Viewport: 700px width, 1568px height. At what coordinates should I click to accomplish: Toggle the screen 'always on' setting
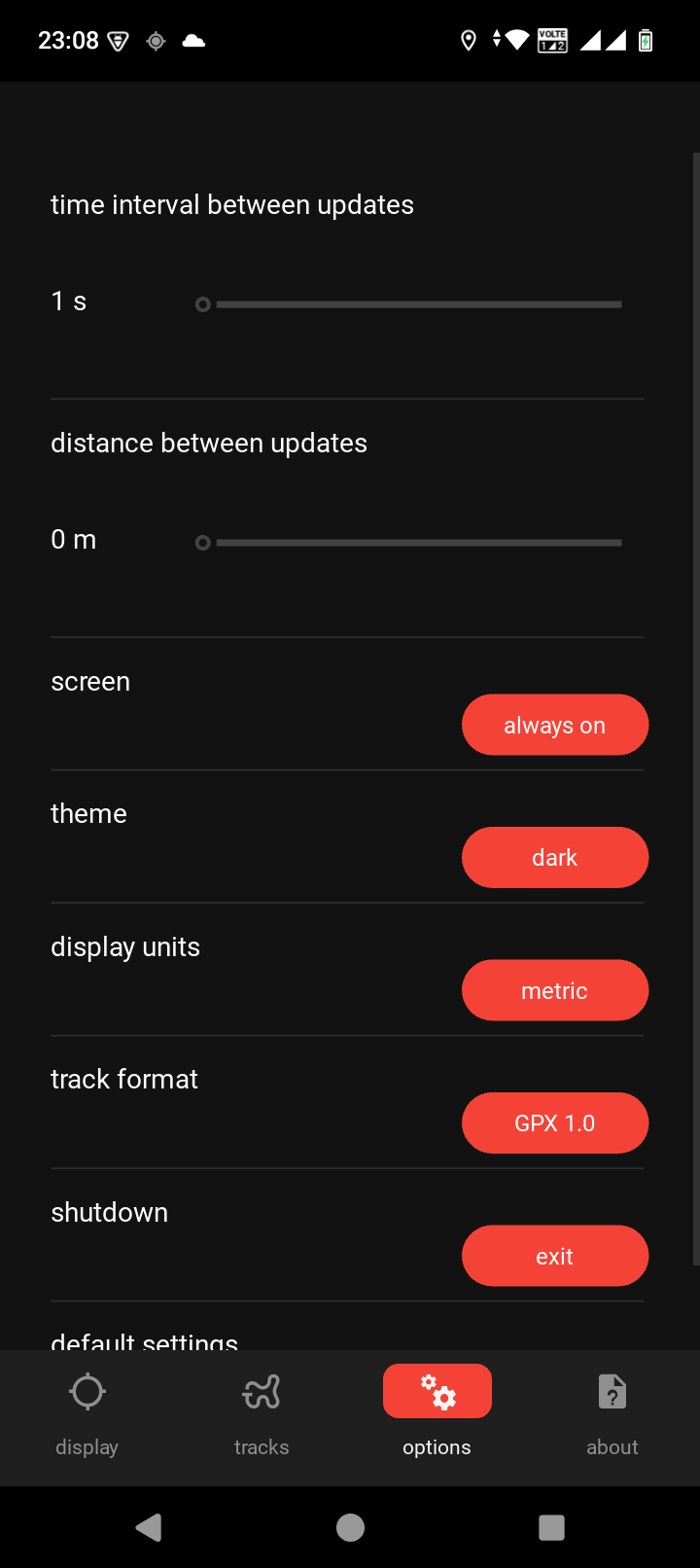pyautogui.click(x=554, y=725)
